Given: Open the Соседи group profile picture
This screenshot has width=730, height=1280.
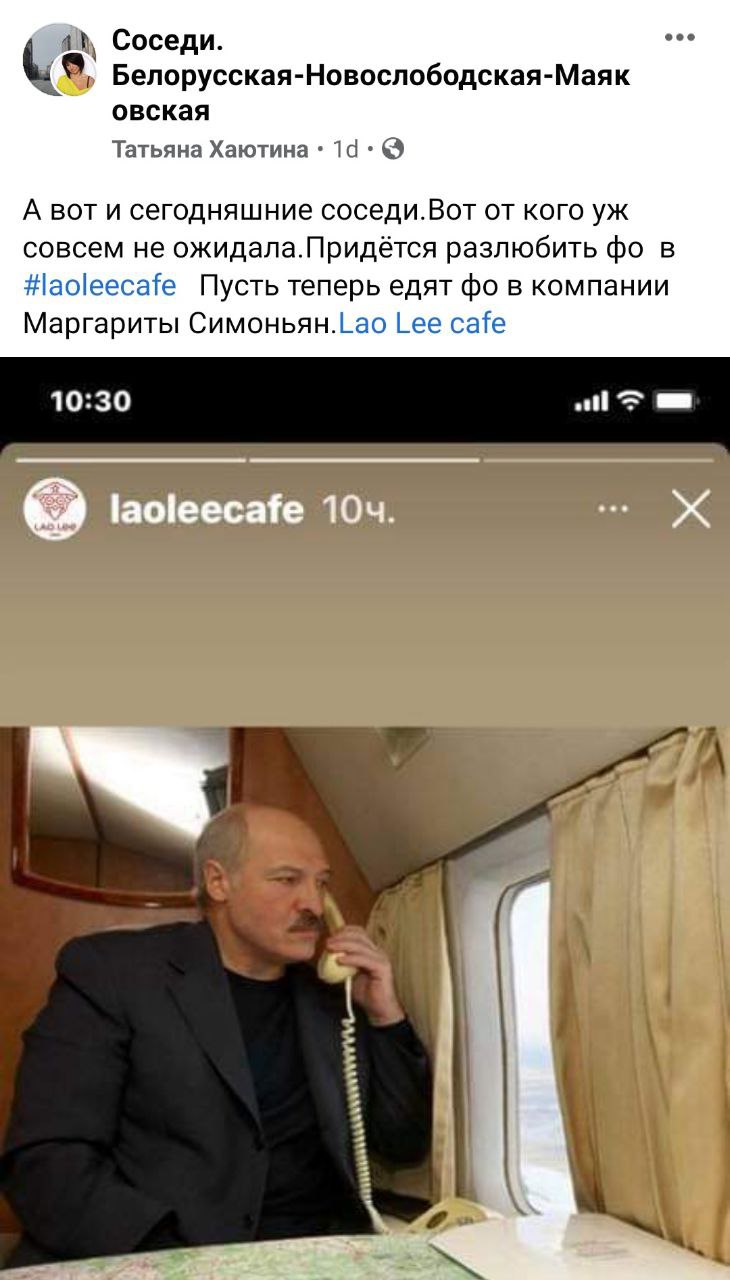Looking at the screenshot, I should pyautogui.click(x=59, y=60).
